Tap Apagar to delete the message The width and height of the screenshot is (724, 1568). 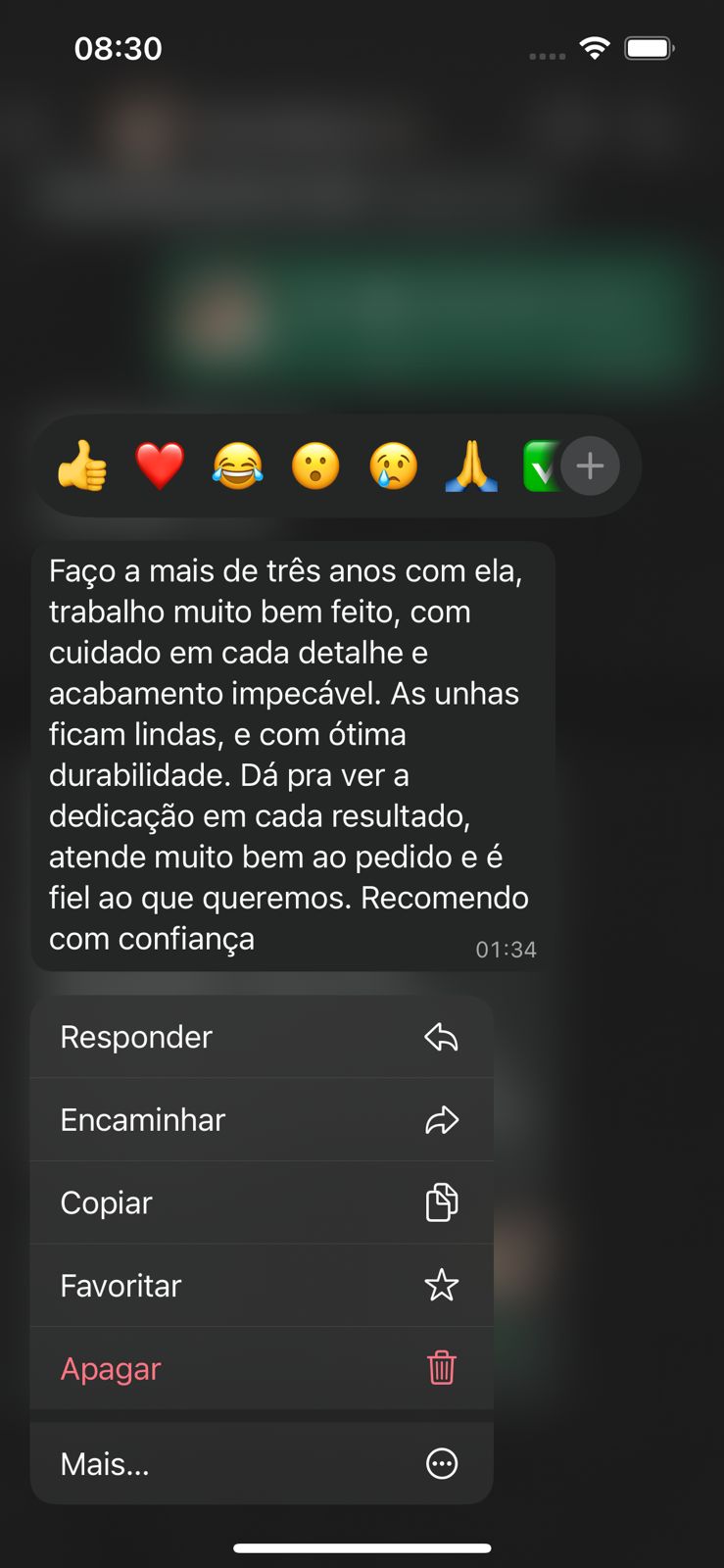point(110,1368)
